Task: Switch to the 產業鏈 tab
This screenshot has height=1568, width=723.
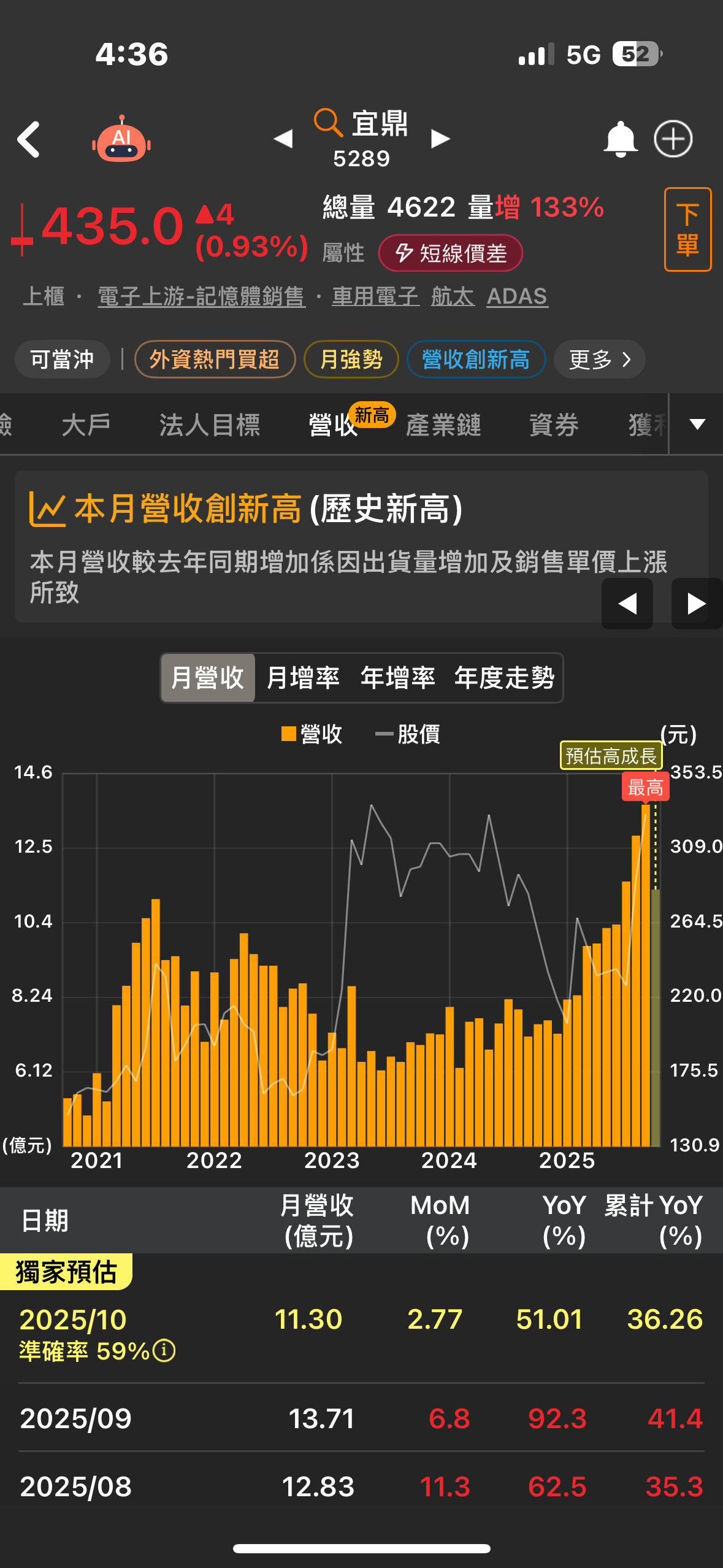Action: (443, 425)
